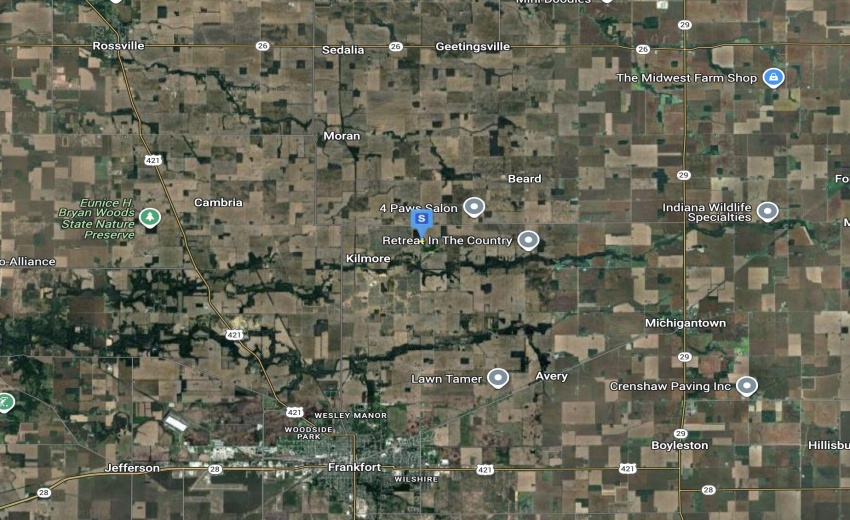
Task: Tap the Lawn Tamer location marker
Action: (498, 378)
